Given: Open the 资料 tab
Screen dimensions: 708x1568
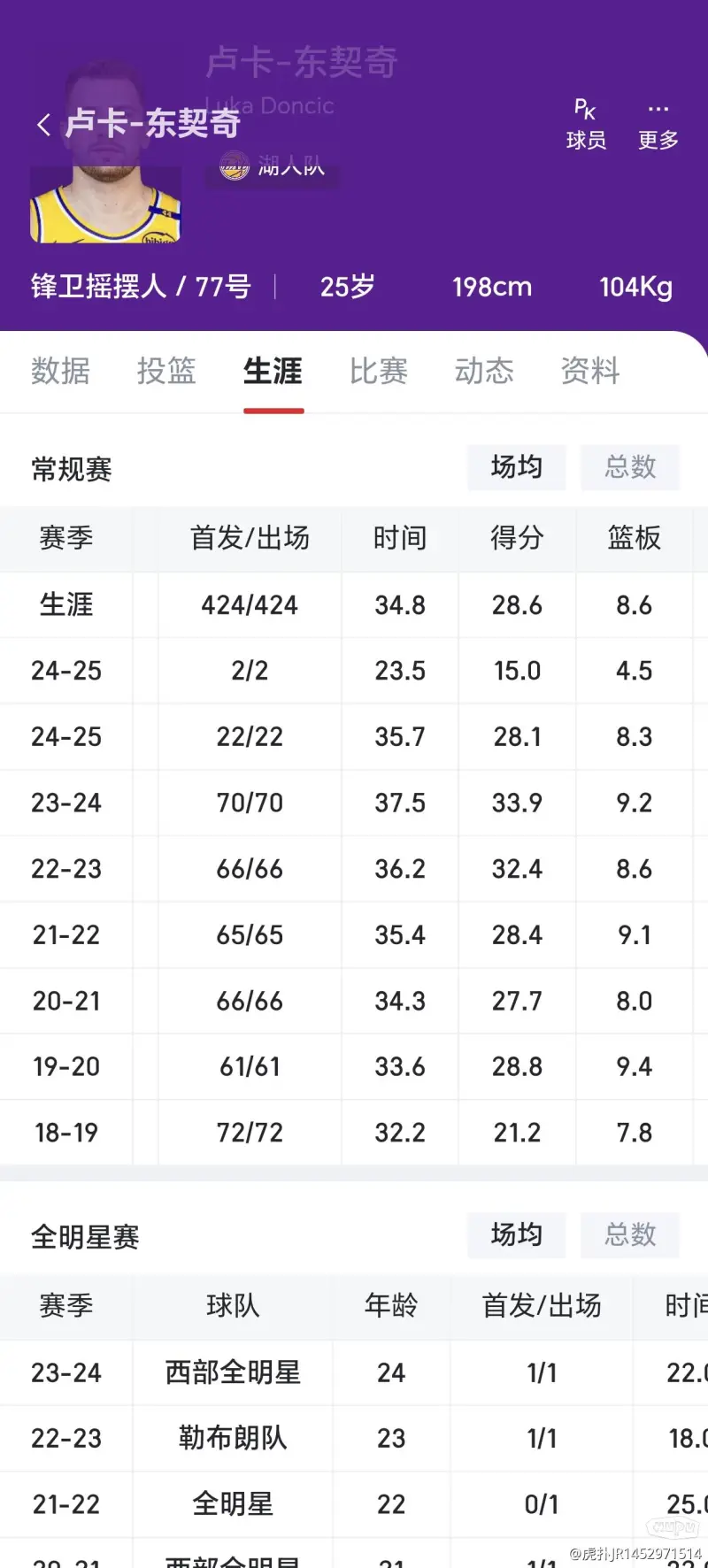Looking at the screenshot, I should [590, 371].
